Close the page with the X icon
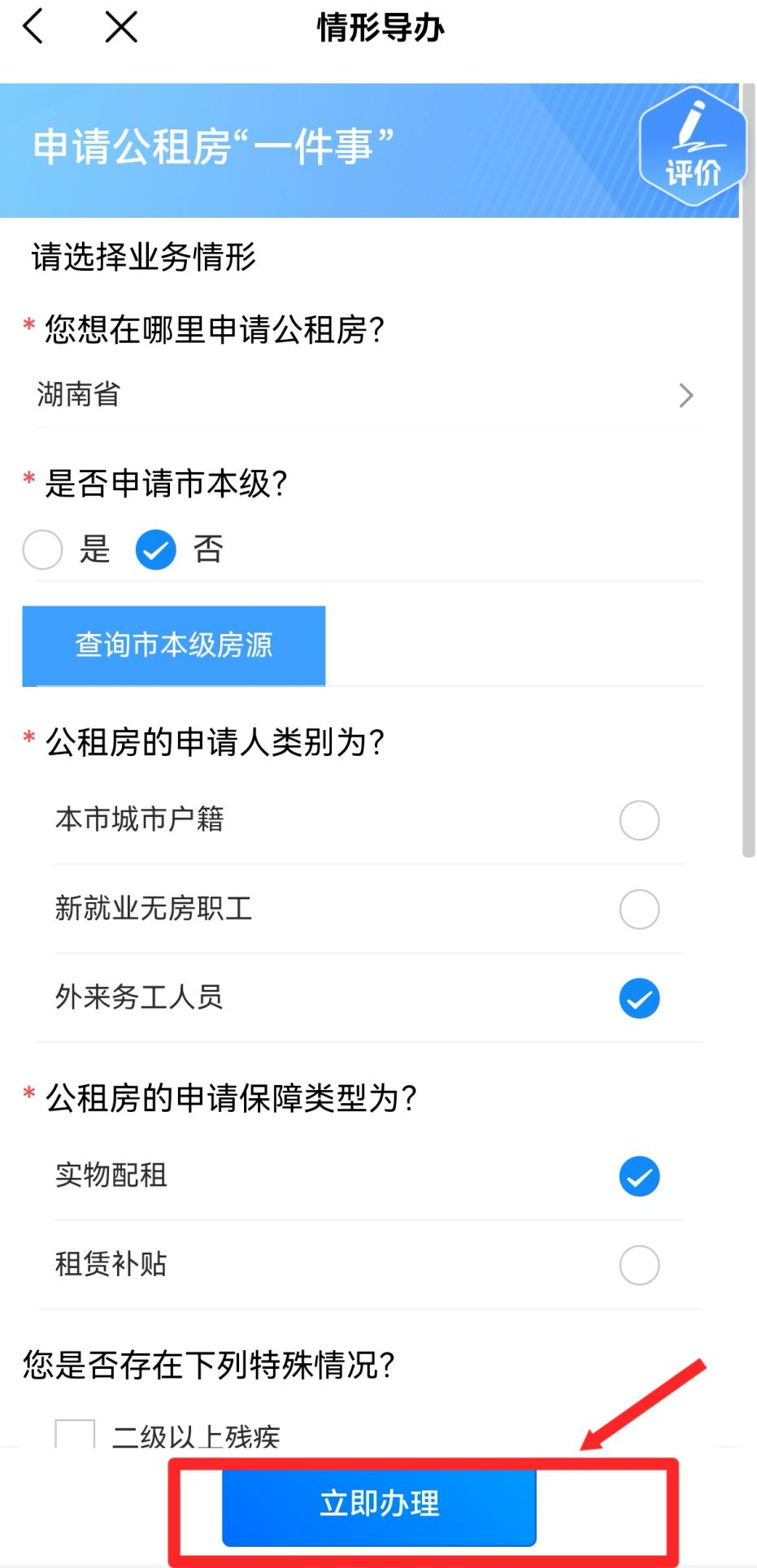Screen dimensions: 757x1568 click(120, 27)
